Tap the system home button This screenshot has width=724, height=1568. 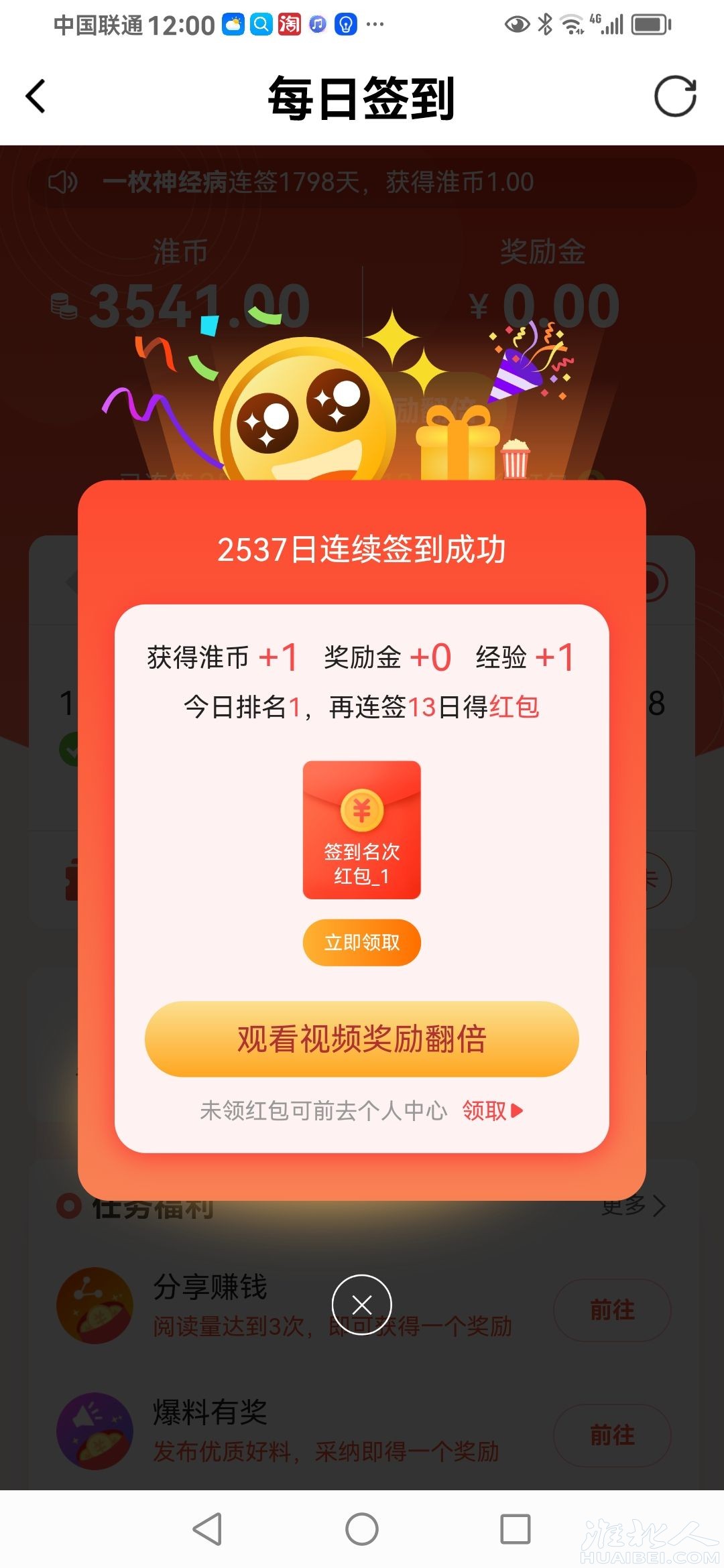point(361,1529)
